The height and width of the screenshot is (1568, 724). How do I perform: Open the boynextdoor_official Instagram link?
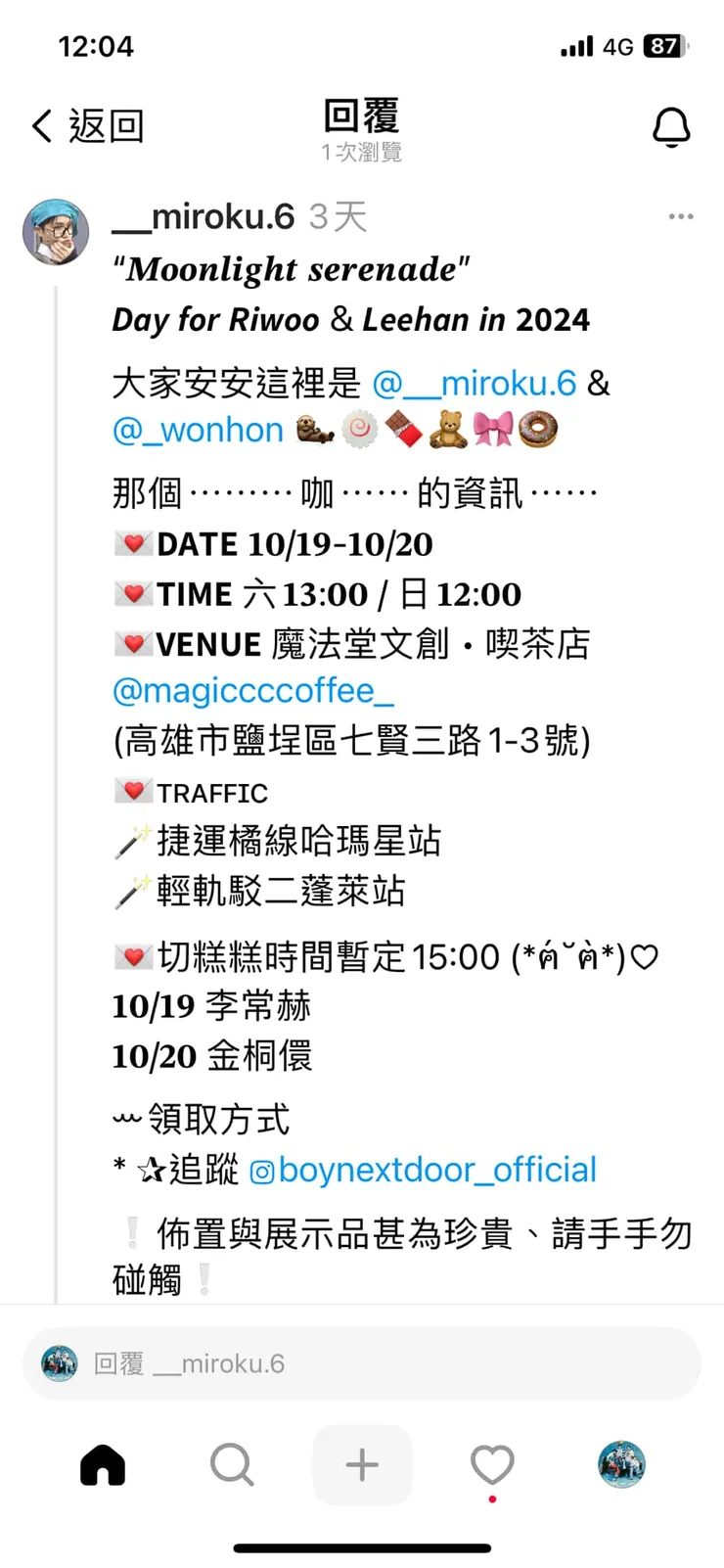point(423,1170)
